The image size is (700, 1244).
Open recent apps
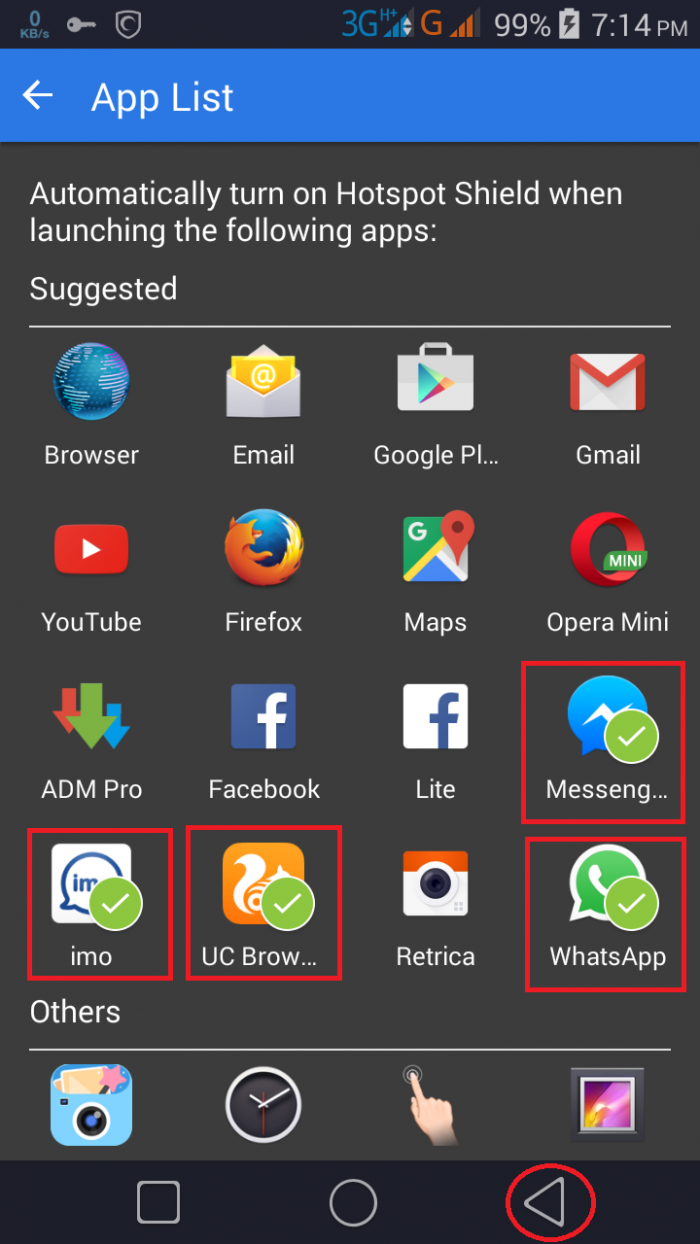click(x=158, y=1202)
